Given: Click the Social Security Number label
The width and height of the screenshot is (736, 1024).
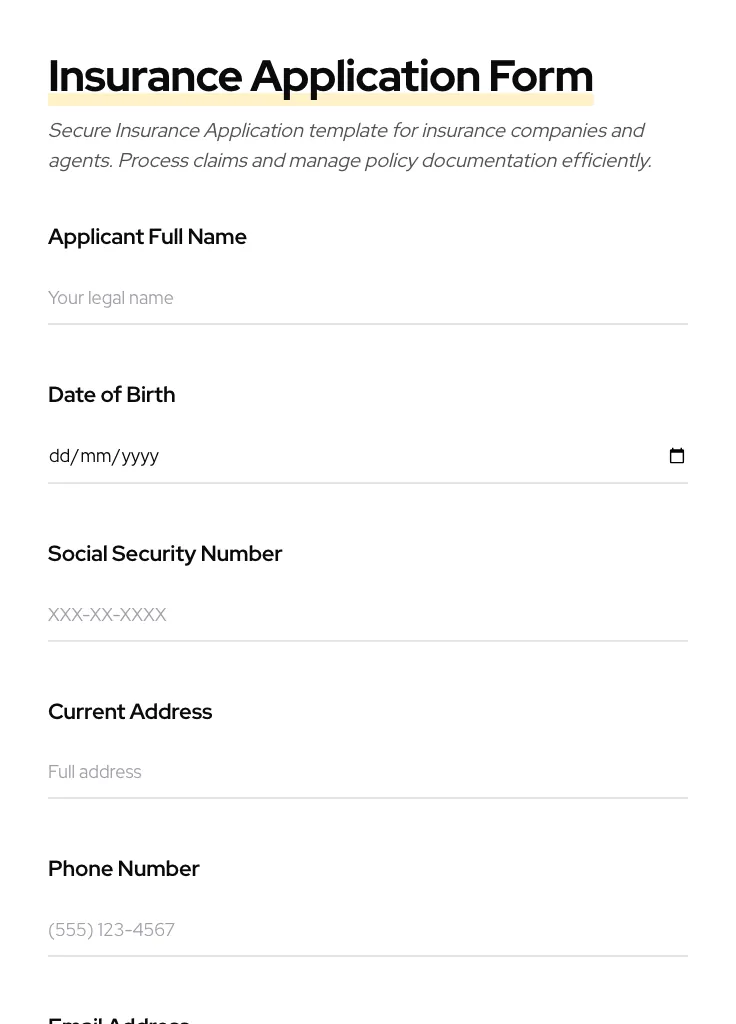Looking at the screenshot, I should [165, 554].
